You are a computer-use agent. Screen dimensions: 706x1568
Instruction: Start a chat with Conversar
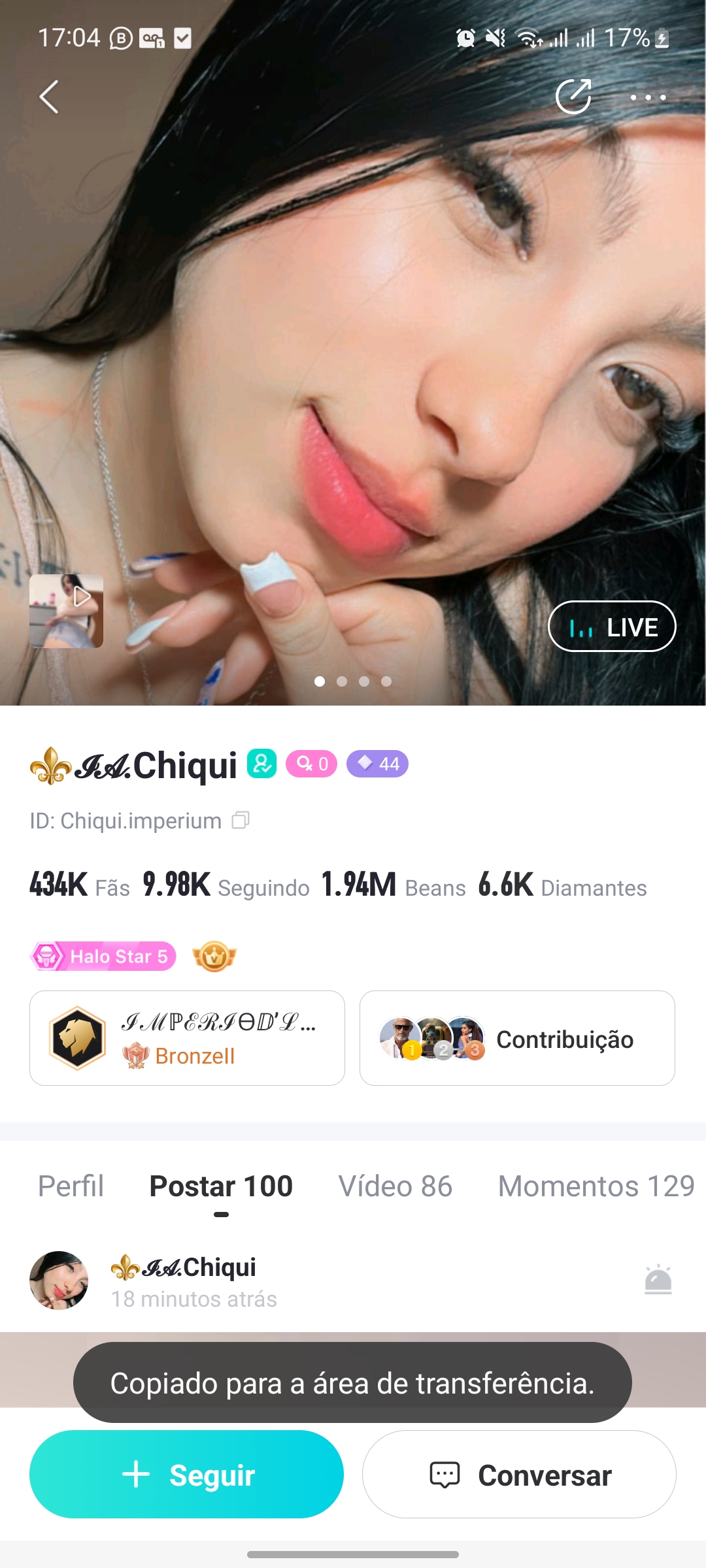click(x=519, y=1475)
